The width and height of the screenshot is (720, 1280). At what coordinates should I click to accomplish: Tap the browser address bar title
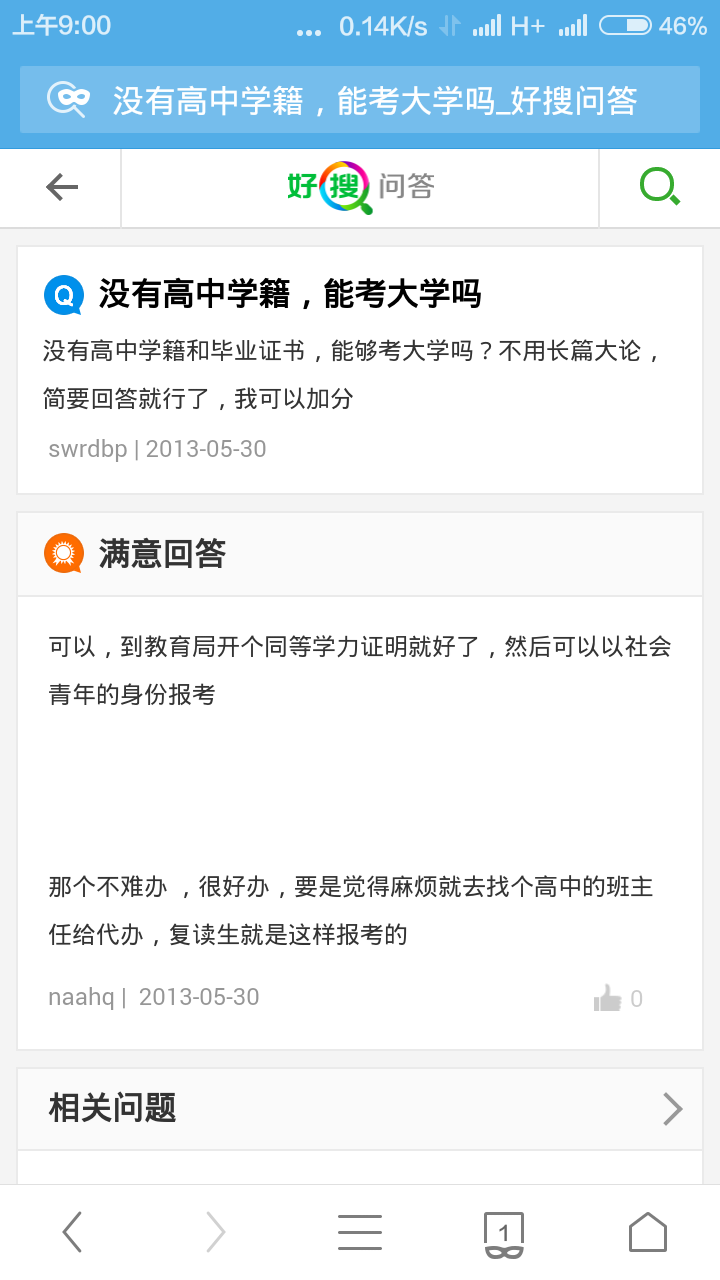(375, 100)
